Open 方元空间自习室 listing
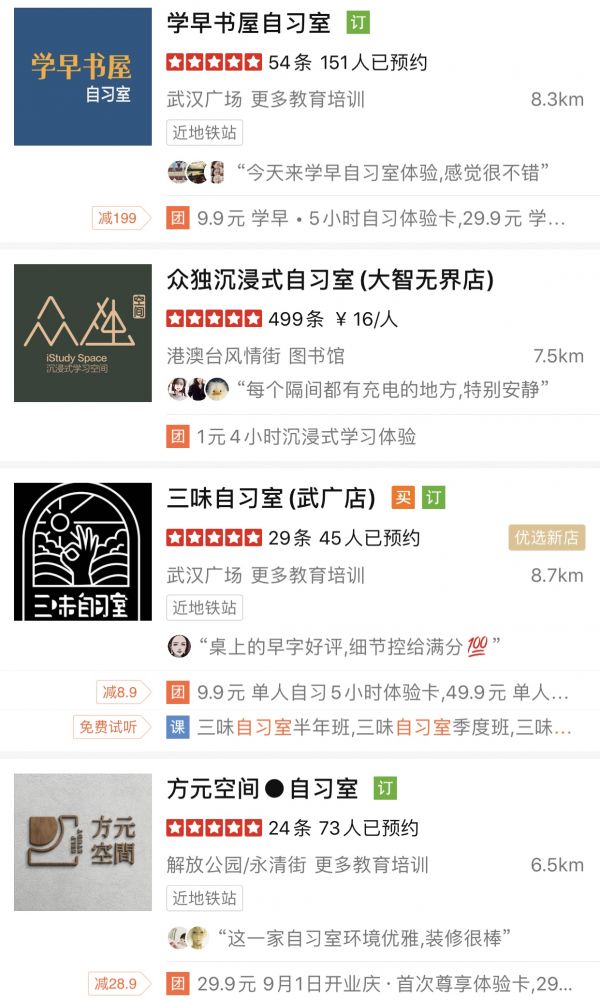The image size is (600, 1001). (262, 789)
